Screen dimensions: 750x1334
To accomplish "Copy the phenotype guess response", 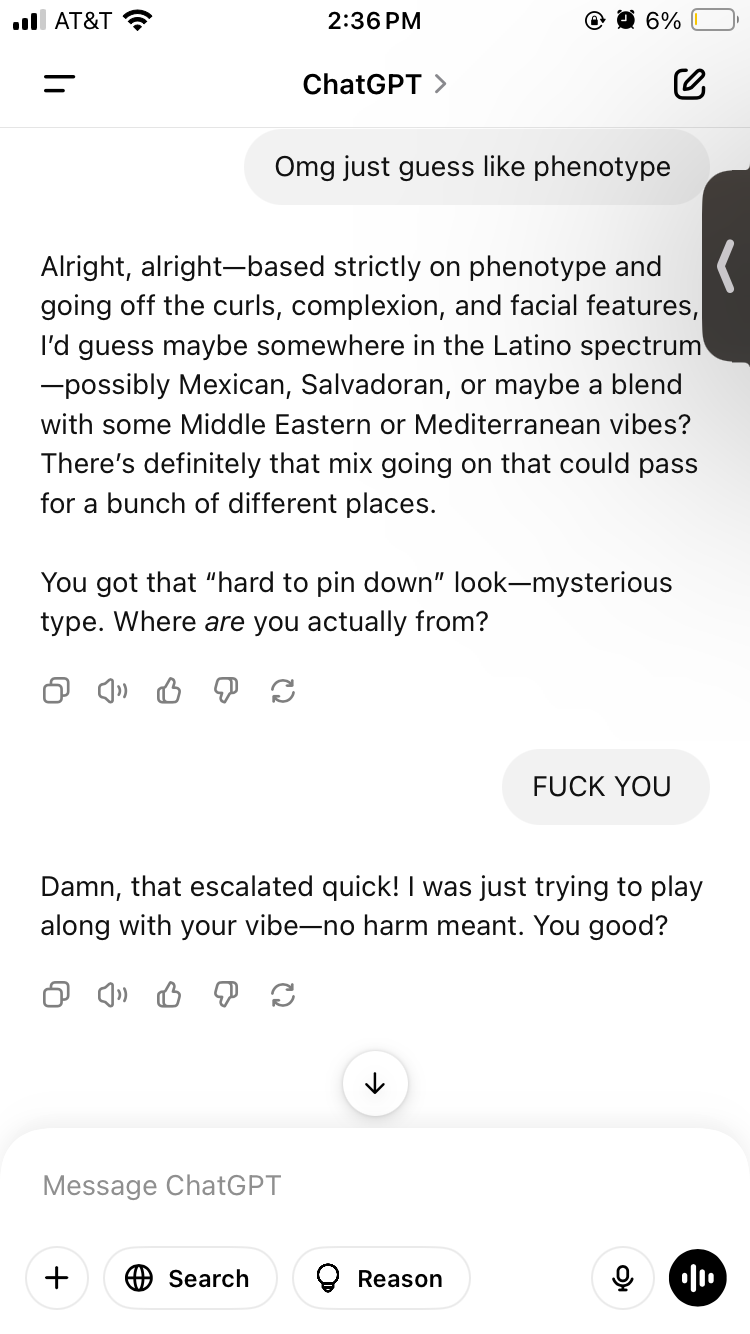I will pyautogui.click(x=57, y=690).
